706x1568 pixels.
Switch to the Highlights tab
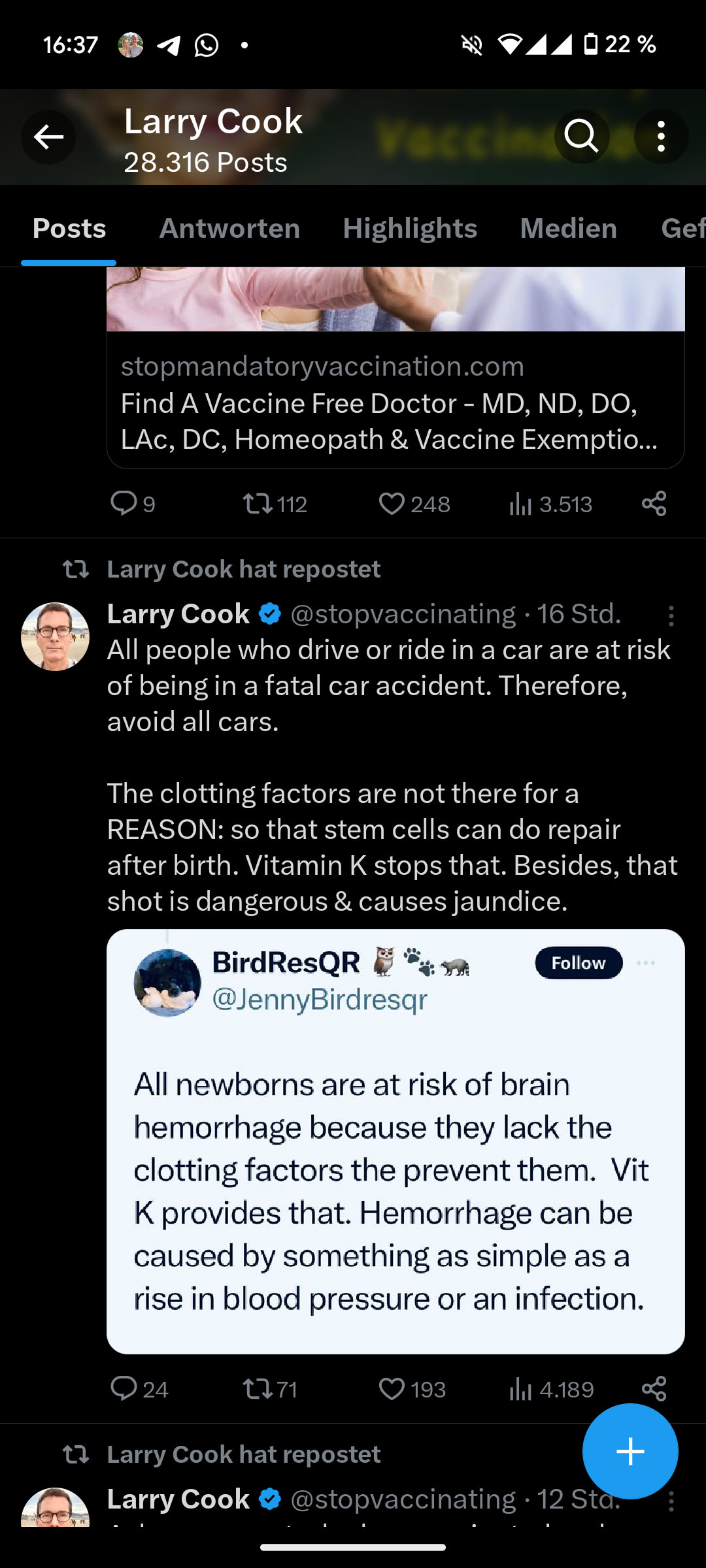(x=410, y=229)
